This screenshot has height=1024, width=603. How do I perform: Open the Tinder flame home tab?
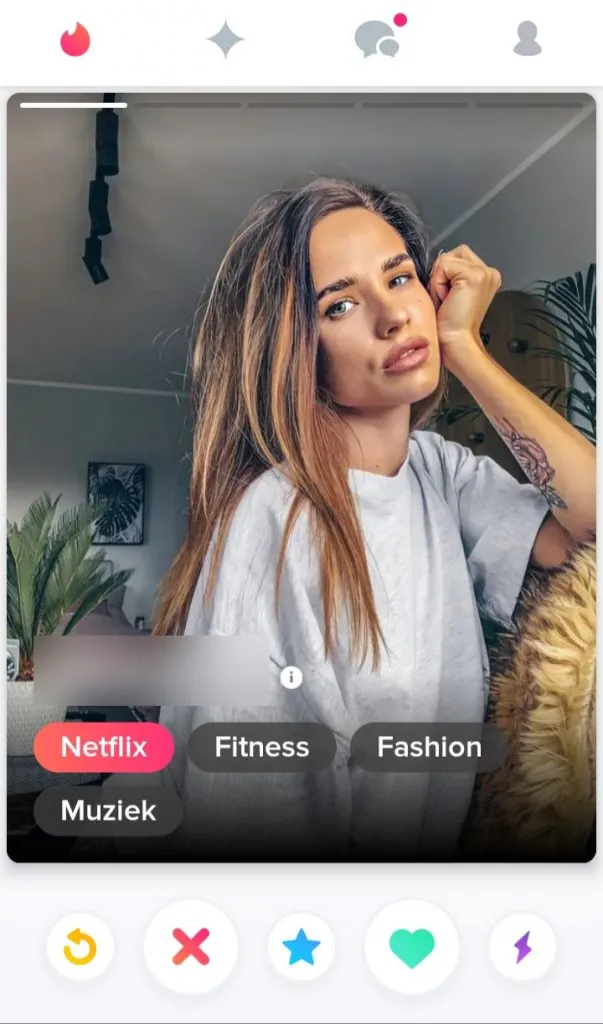coord(75,40)
